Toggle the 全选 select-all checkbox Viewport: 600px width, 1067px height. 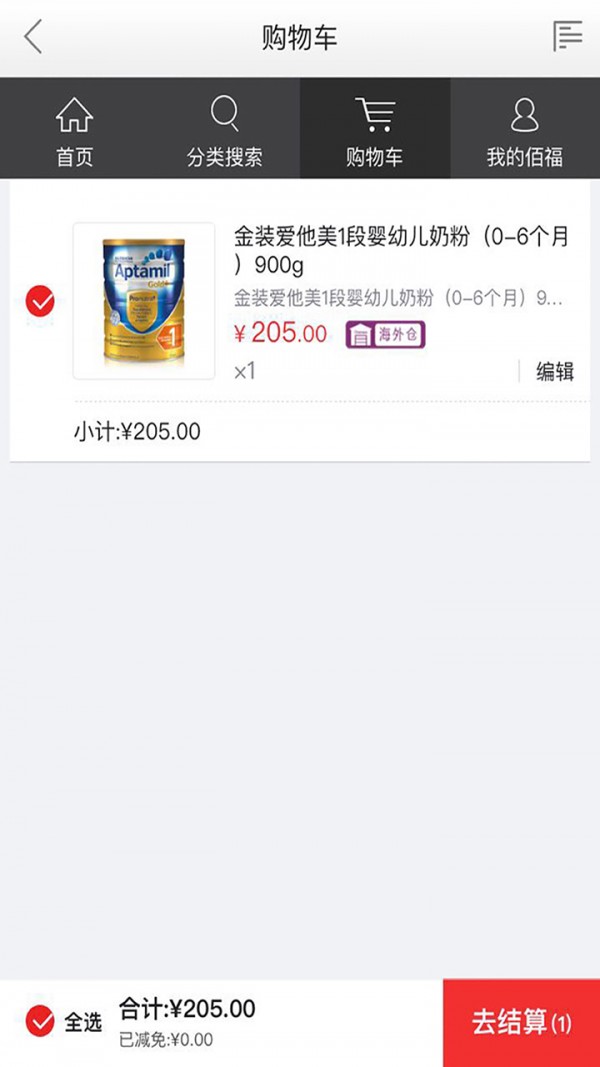point(40,1022)
